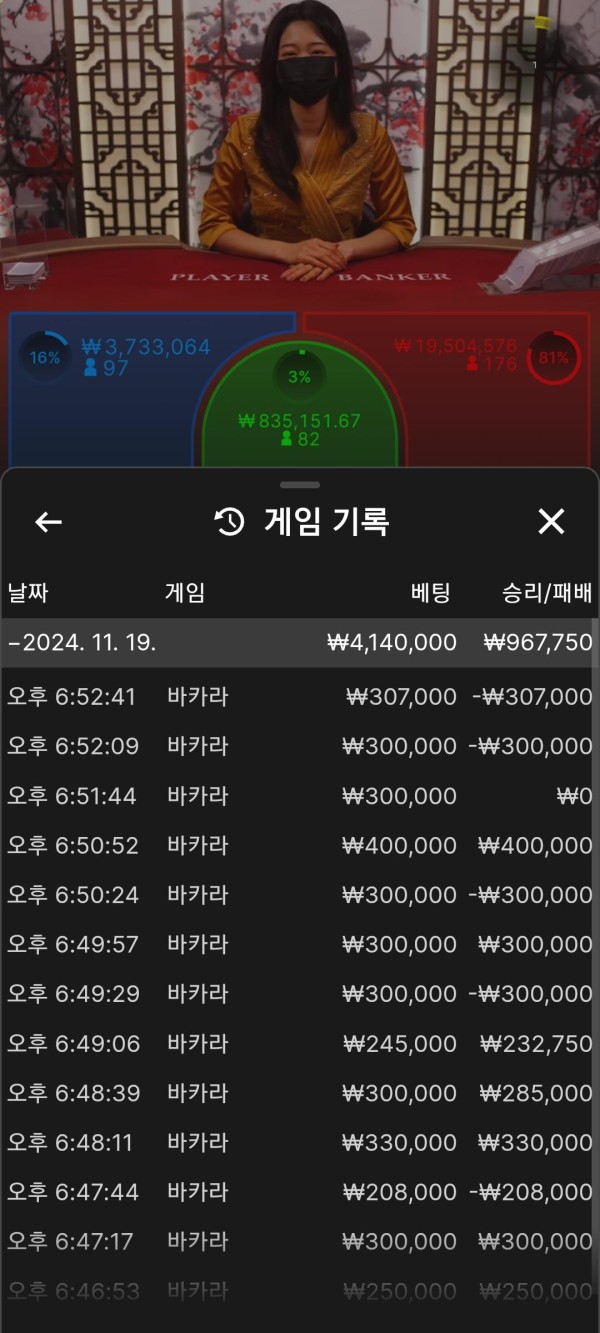The image size is (600, 1333).
Task: Open the 6:50:24 baccarat round details
Action: [x=300, y=895]
